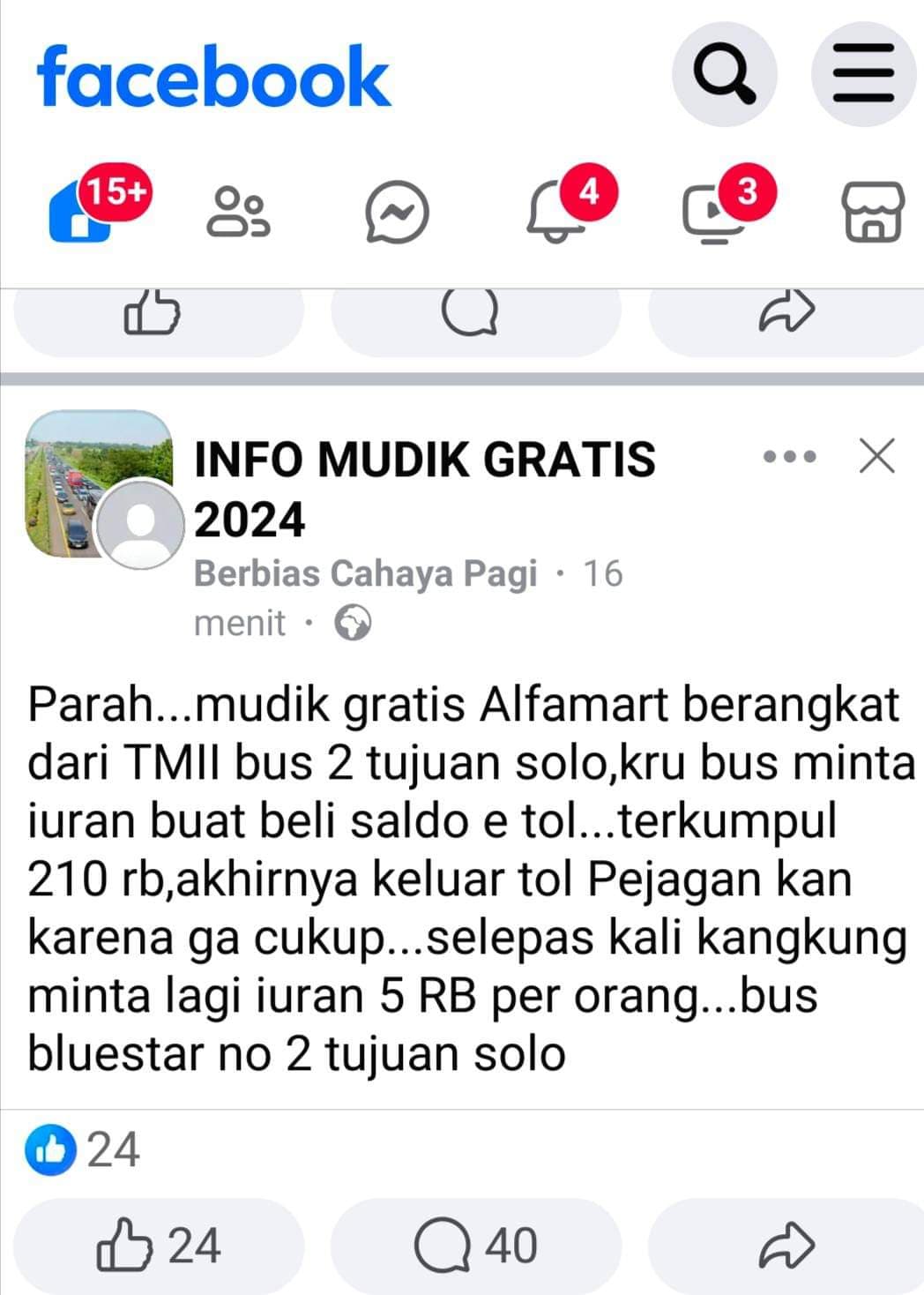Switch to the Friends tab
Screen dimensions: 924x1295
coord(238,212)
